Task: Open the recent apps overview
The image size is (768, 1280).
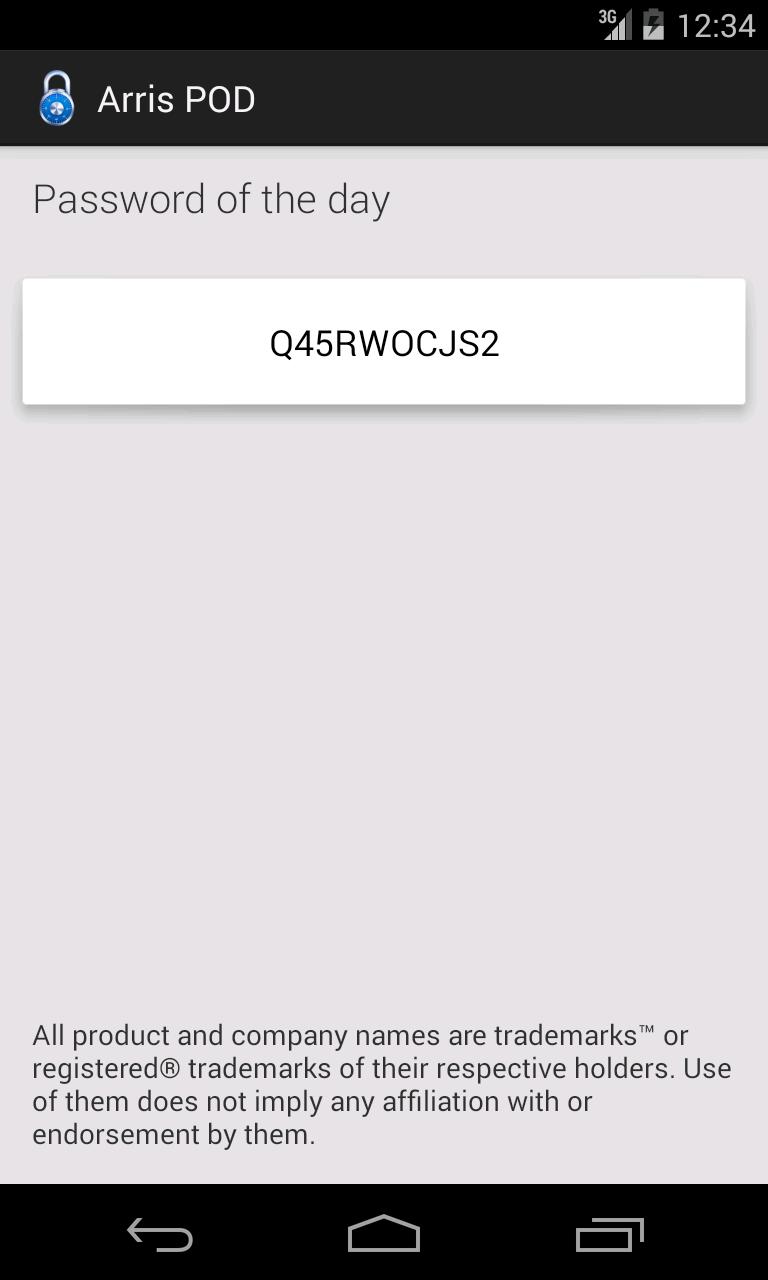Action: tap(609, 1235)
